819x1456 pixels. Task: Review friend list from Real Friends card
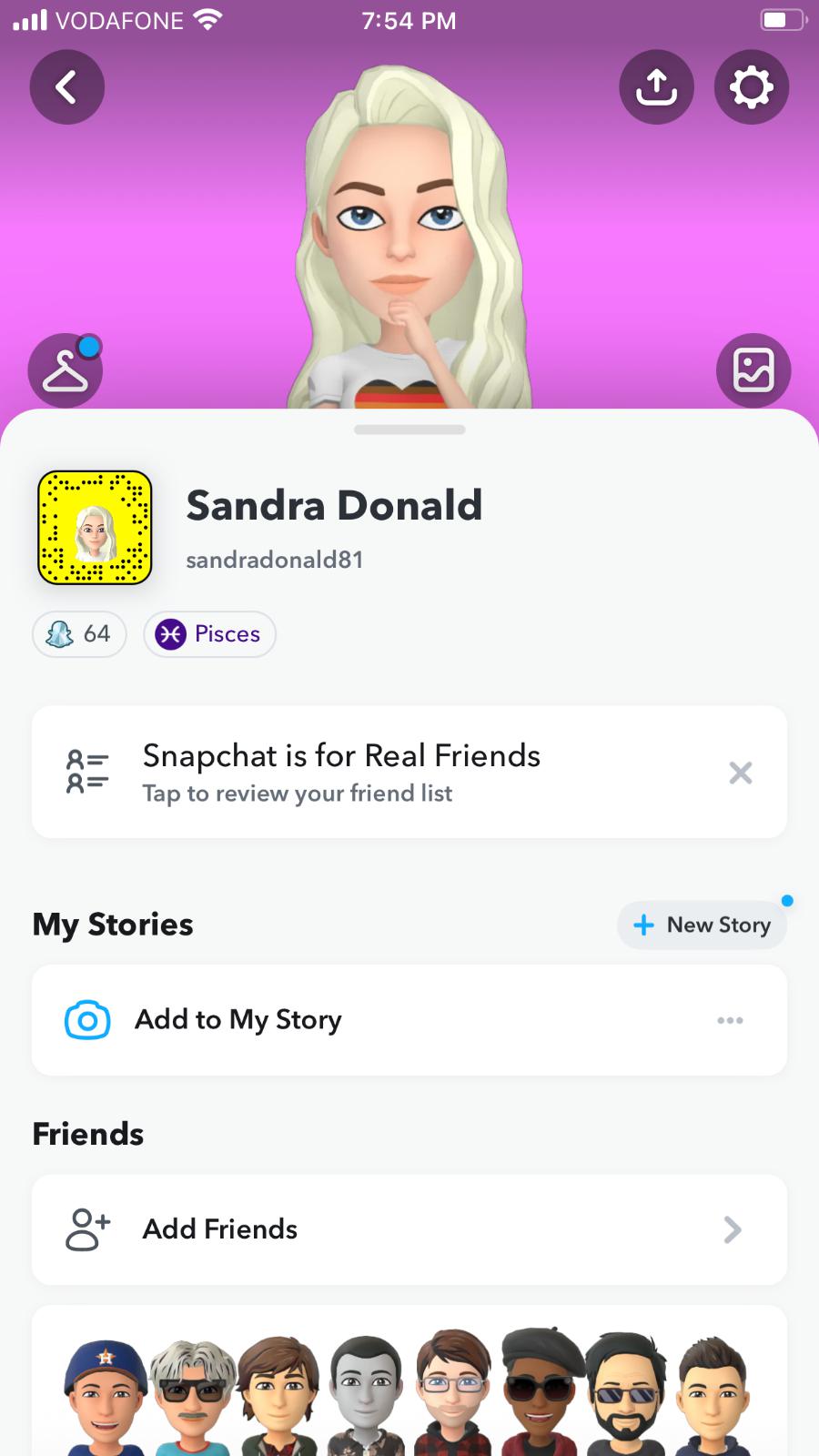click(364, 773)
